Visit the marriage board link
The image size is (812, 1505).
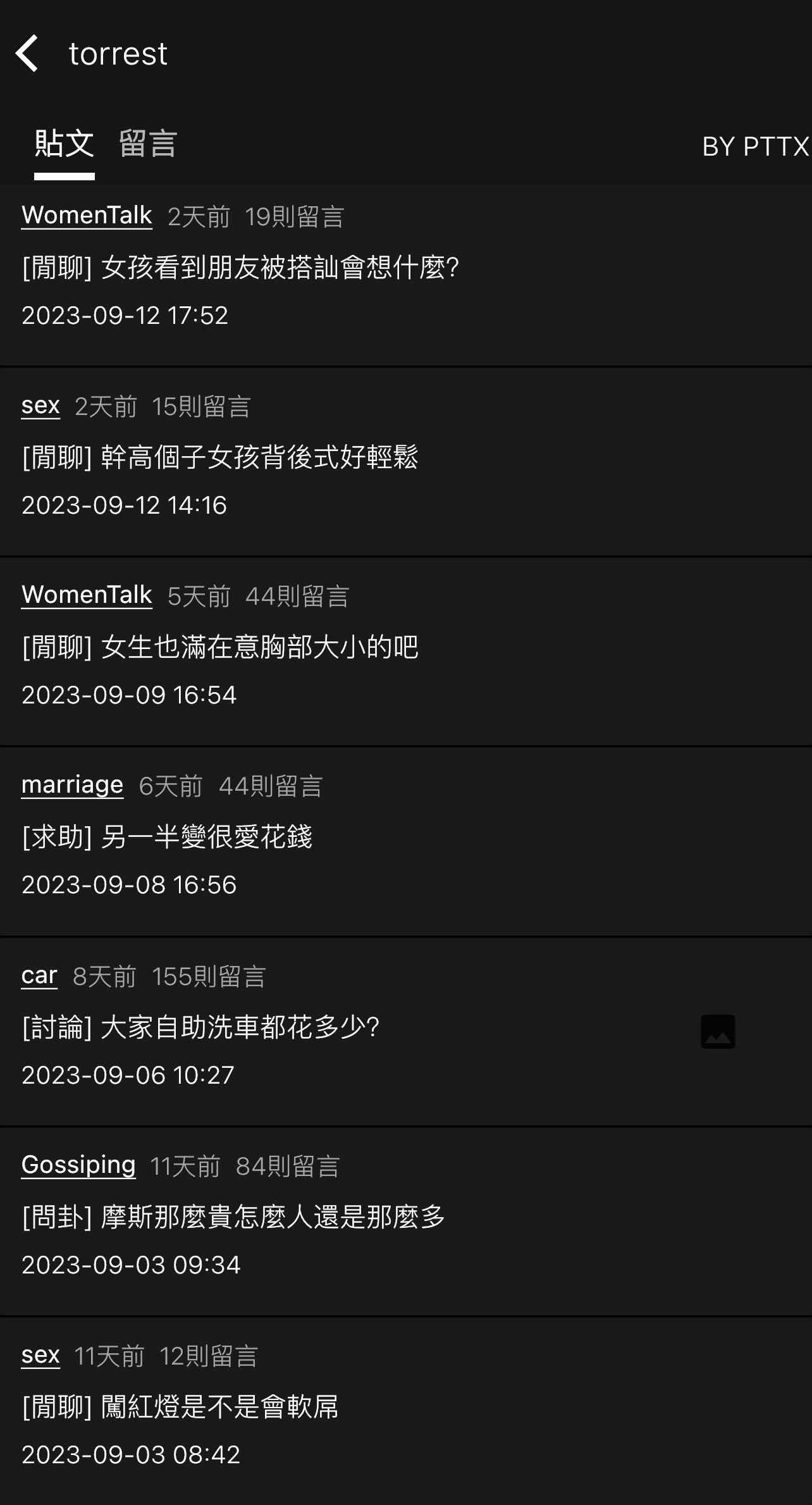(x=72, y=785)
